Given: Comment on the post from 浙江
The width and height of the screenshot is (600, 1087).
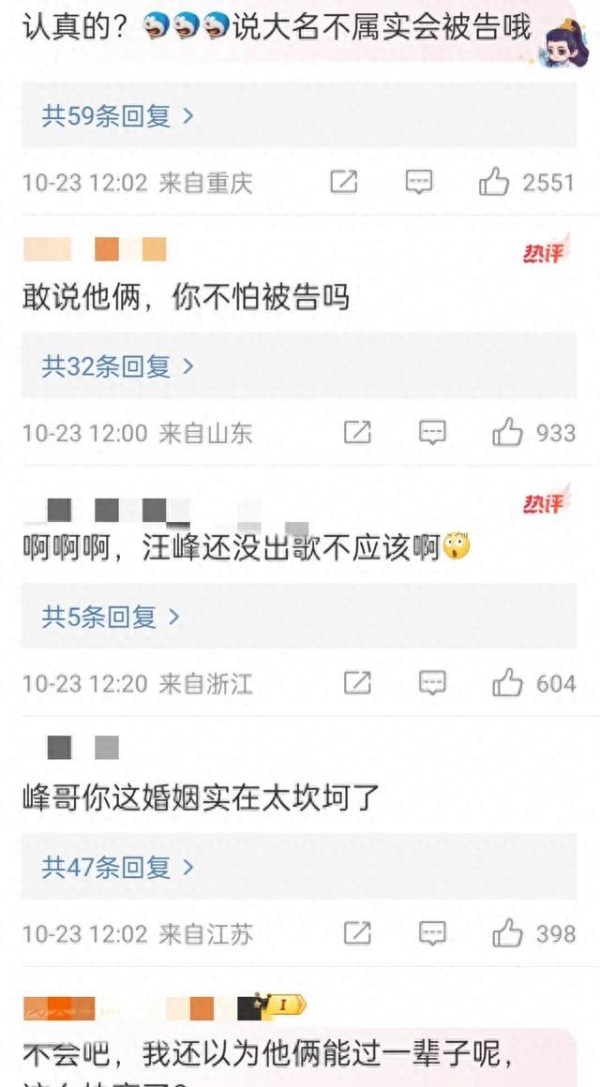Looking at the screenshot, I should point(432,684).
